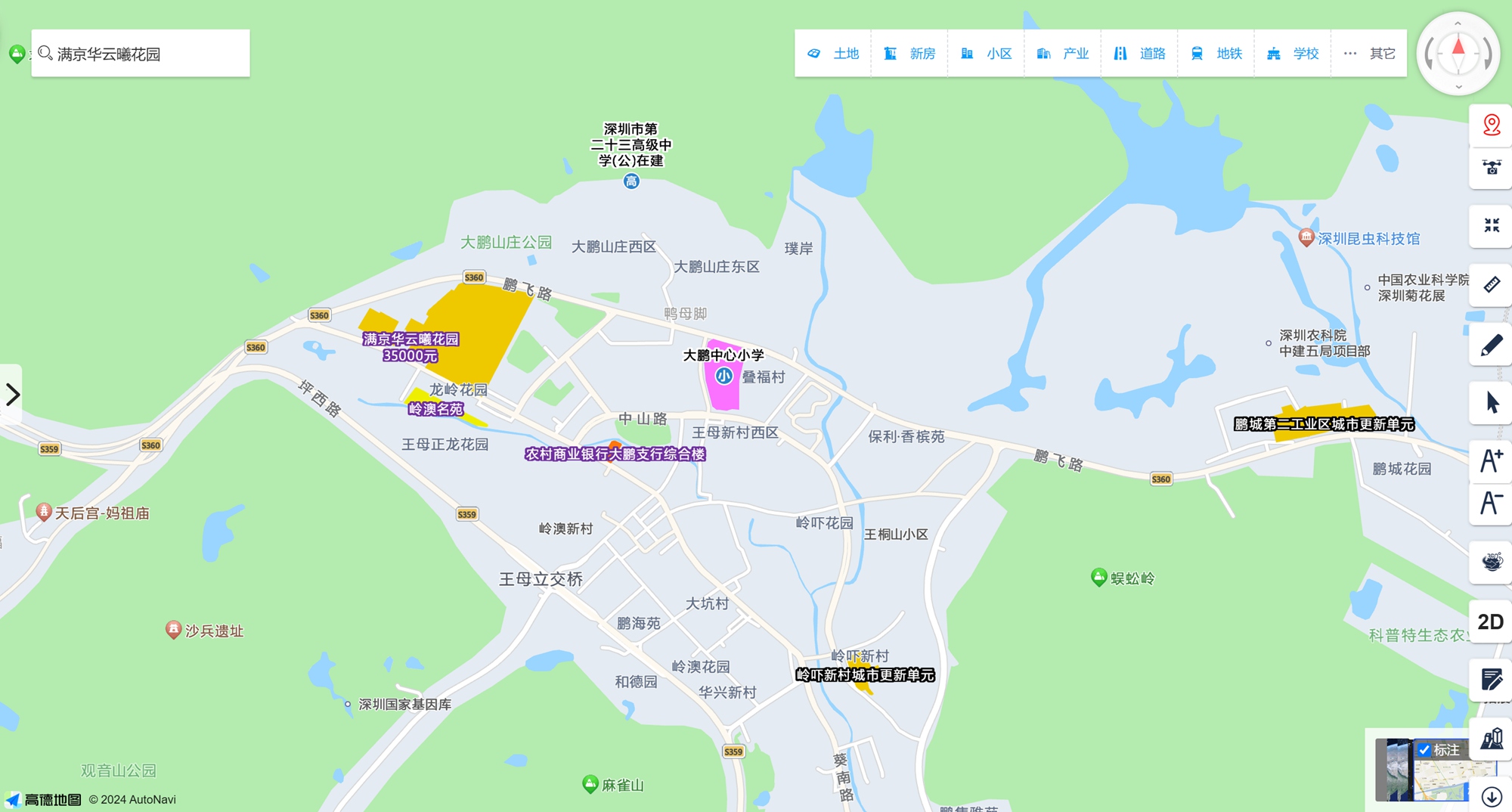
Task: Switch to the 小区 filter
Action: (x=986, y=54)
